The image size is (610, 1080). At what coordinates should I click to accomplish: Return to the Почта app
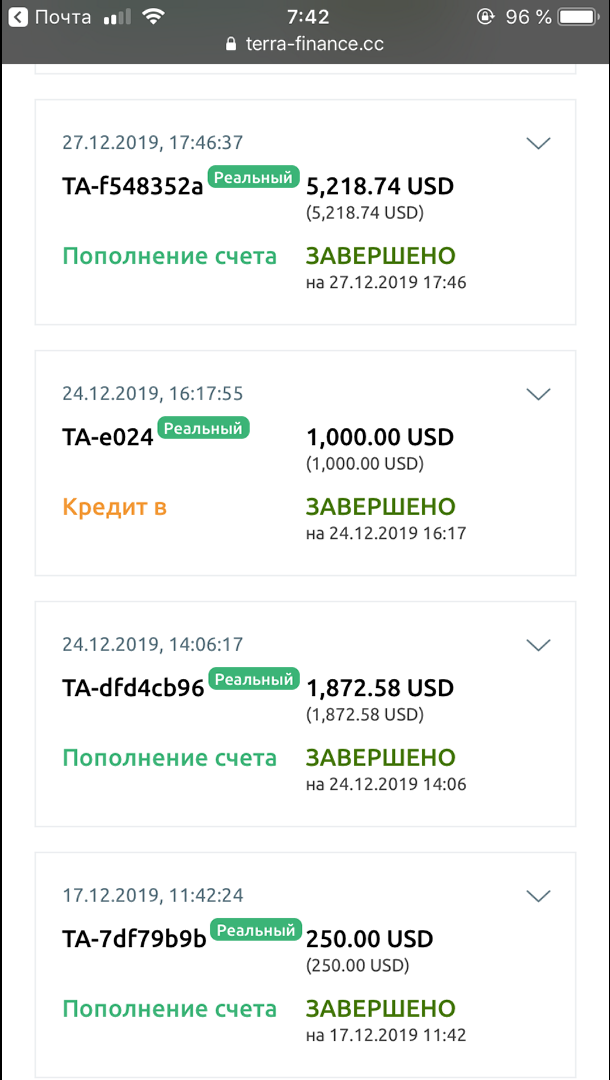pos(52,17)
